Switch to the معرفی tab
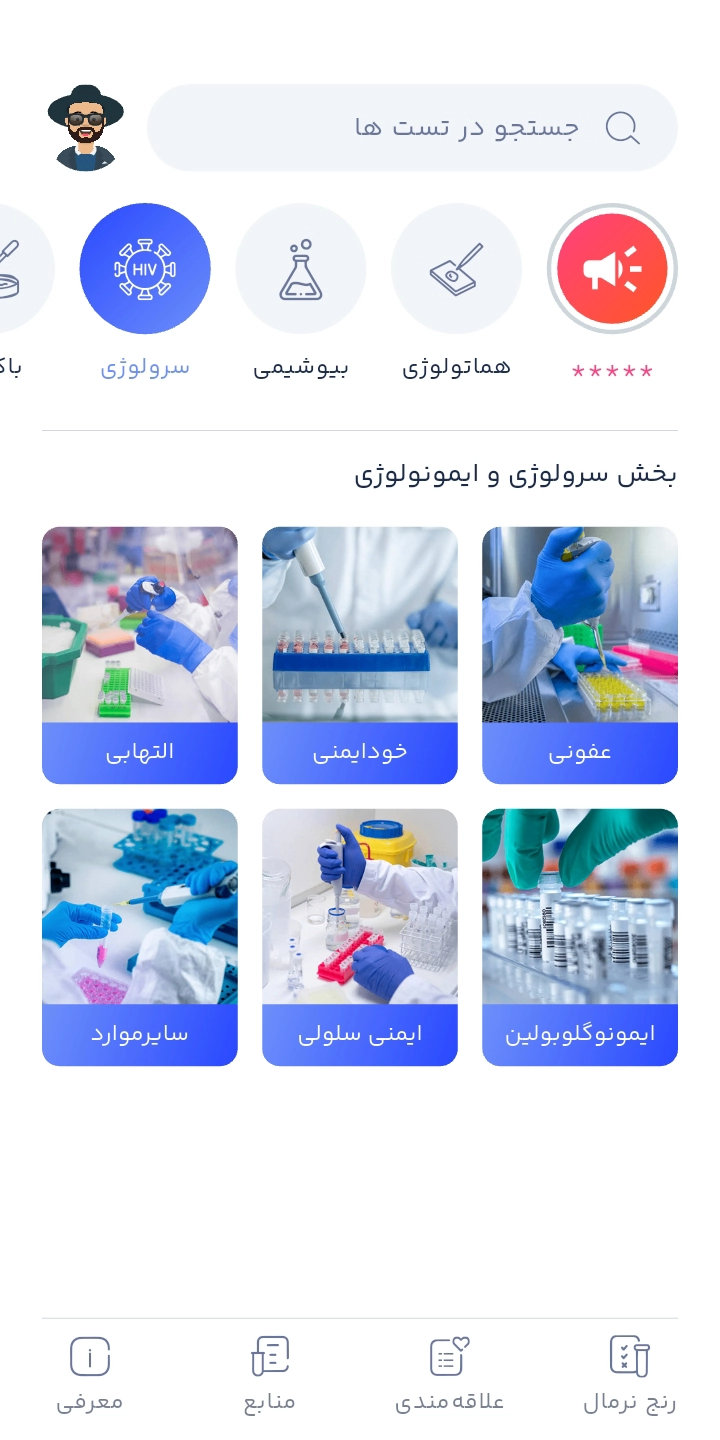This screenshot has height=1440, width=720. 90,1376
